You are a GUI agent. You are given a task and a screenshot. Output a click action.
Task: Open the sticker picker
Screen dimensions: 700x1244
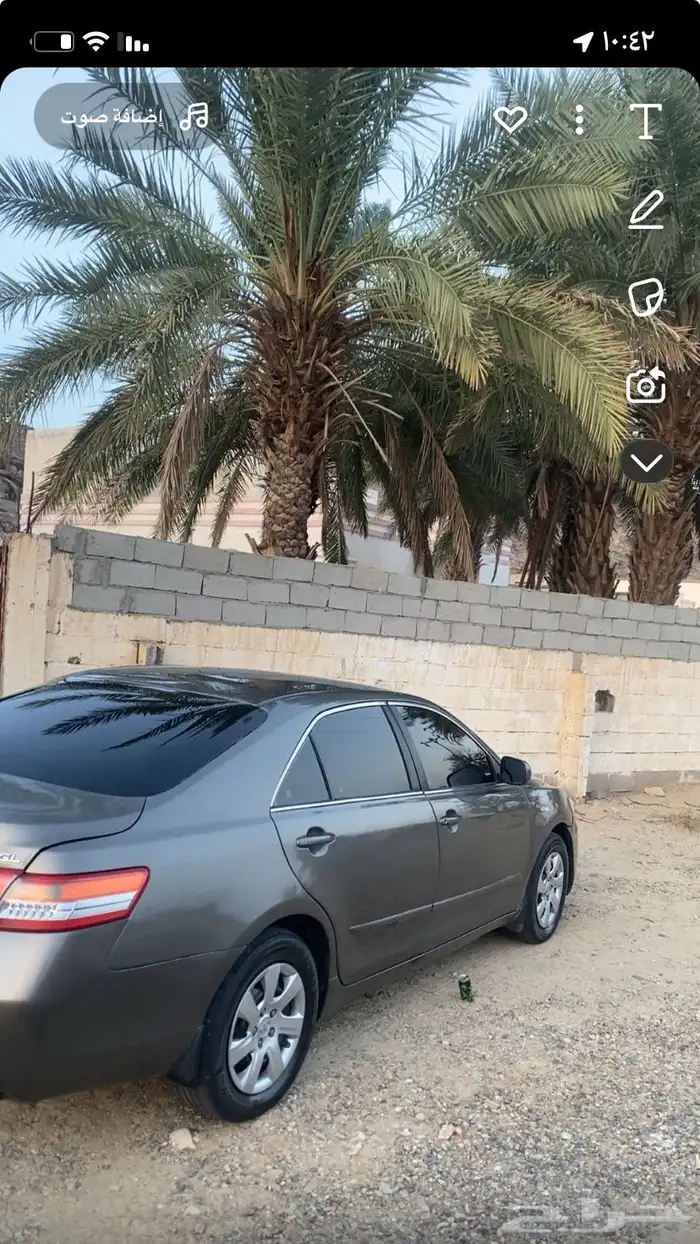646,297
